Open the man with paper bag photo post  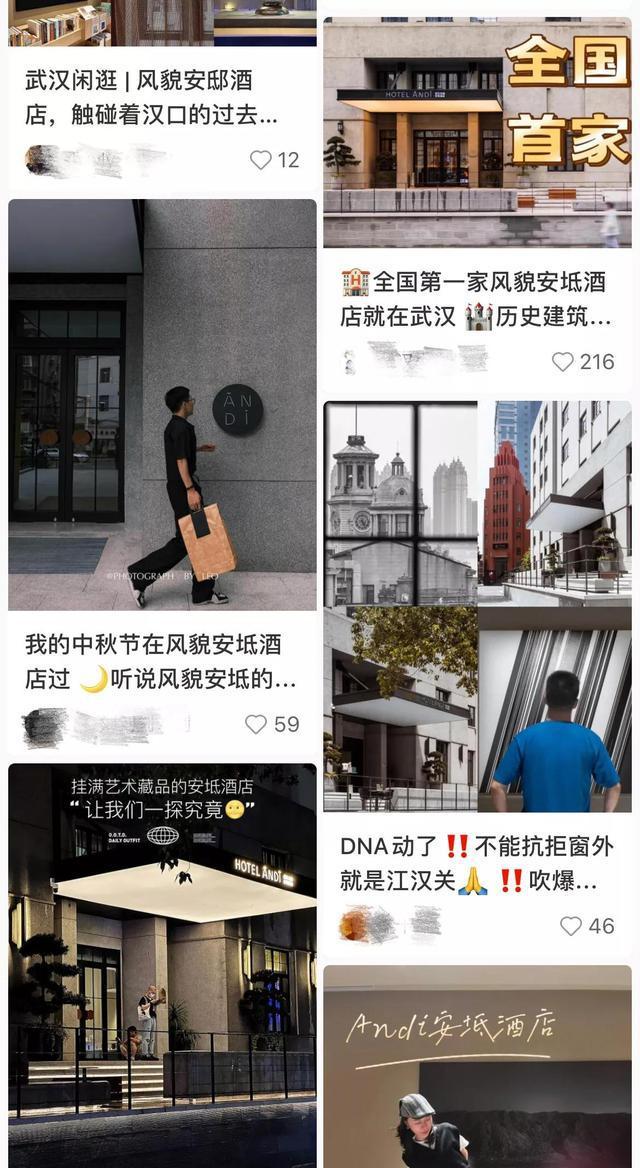162,404
